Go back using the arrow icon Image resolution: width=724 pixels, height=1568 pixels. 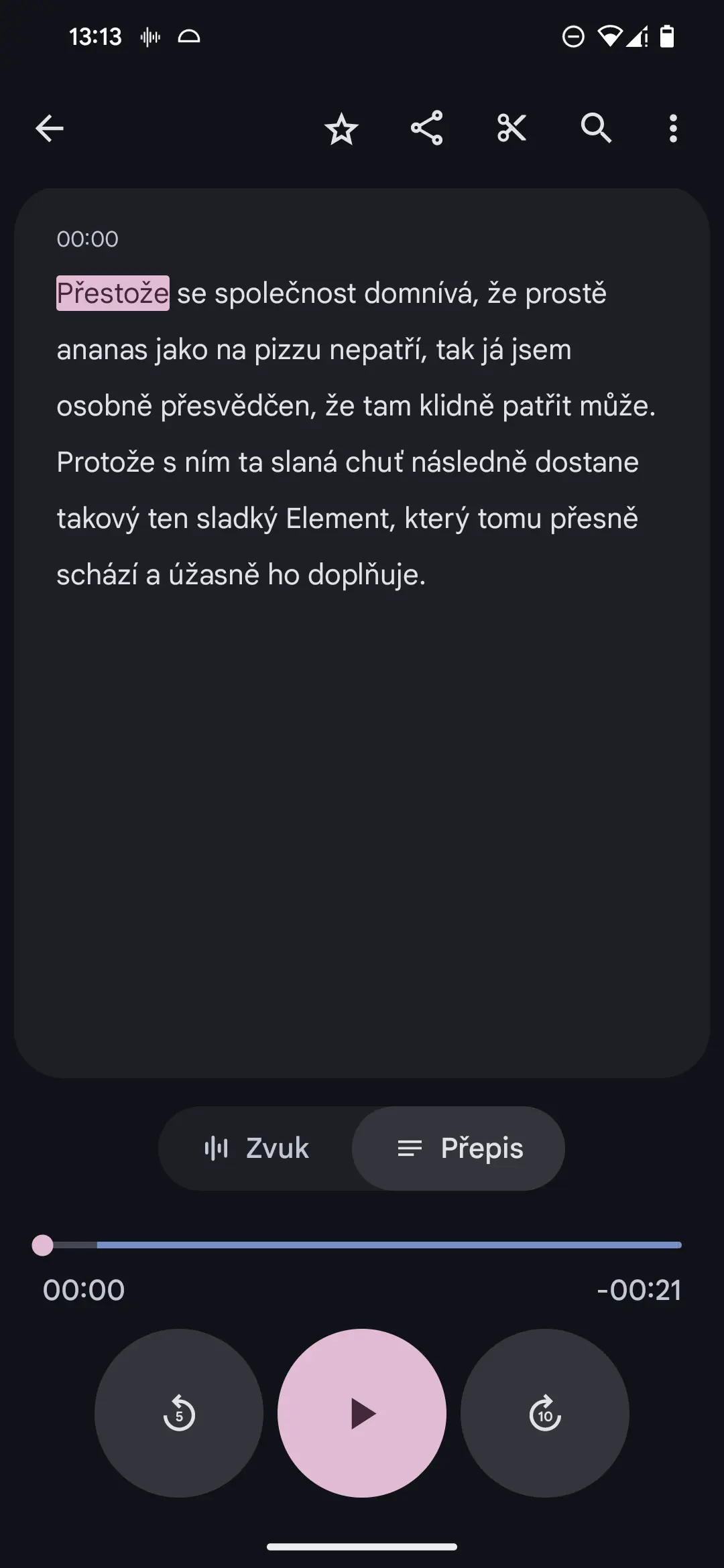click(50, 128)
